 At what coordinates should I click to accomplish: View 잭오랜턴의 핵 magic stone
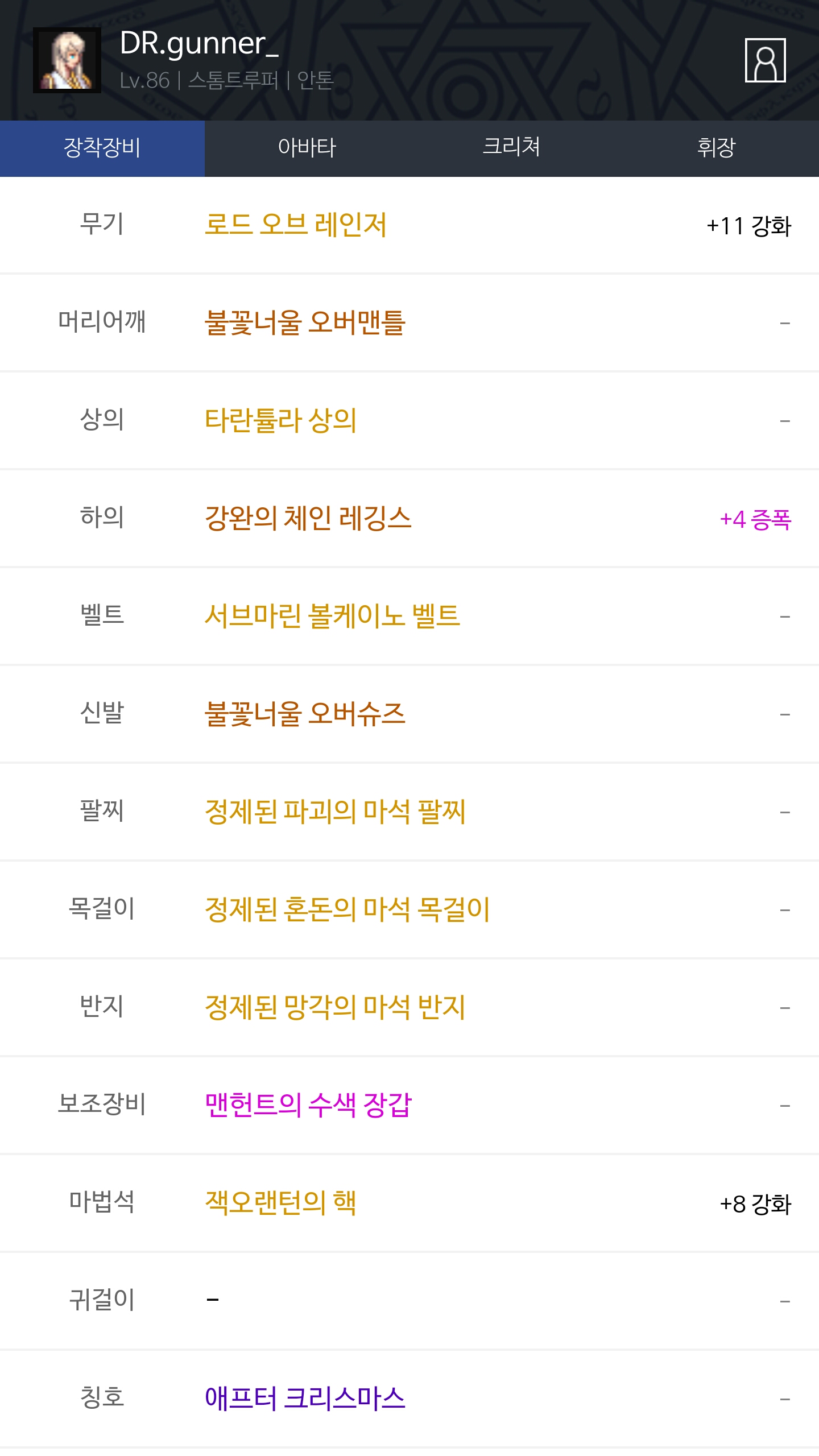(281, 1203)
